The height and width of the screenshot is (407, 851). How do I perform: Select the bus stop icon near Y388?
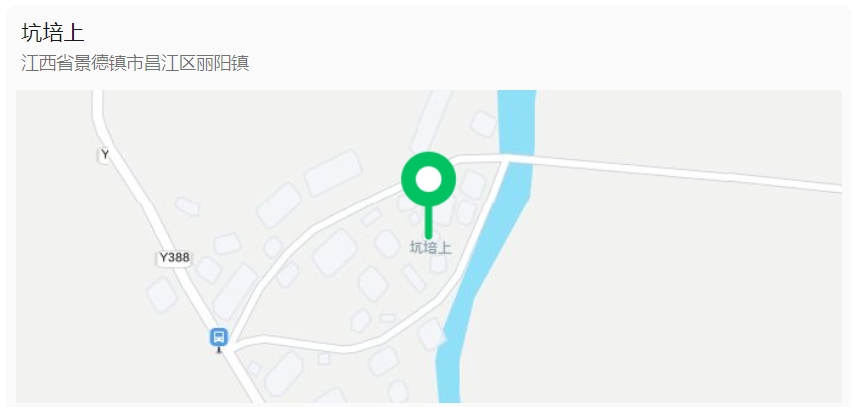[x=219, y=338]
